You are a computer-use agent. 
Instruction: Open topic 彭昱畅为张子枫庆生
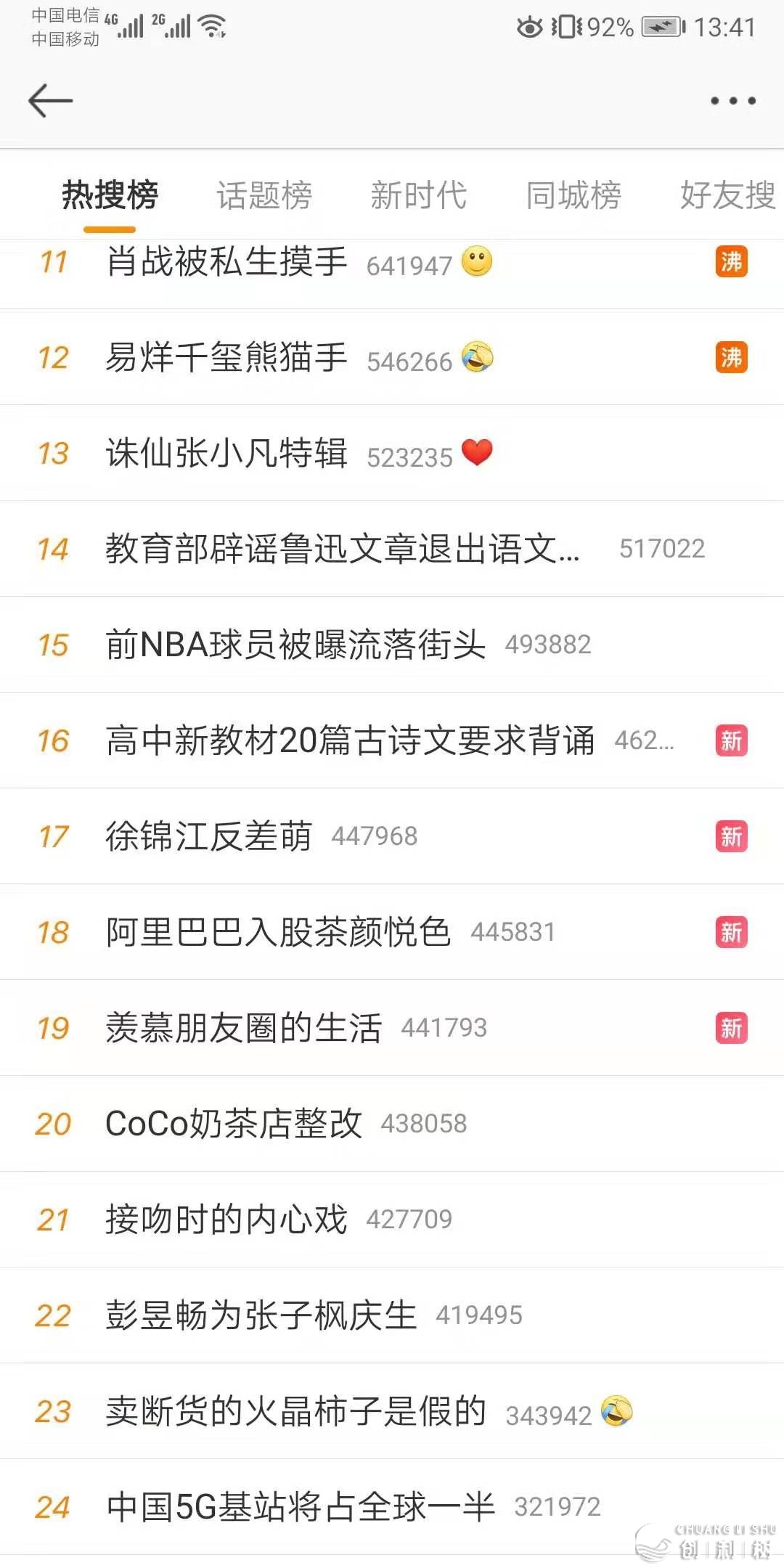pyautogui.click(x=261, y=1316)
